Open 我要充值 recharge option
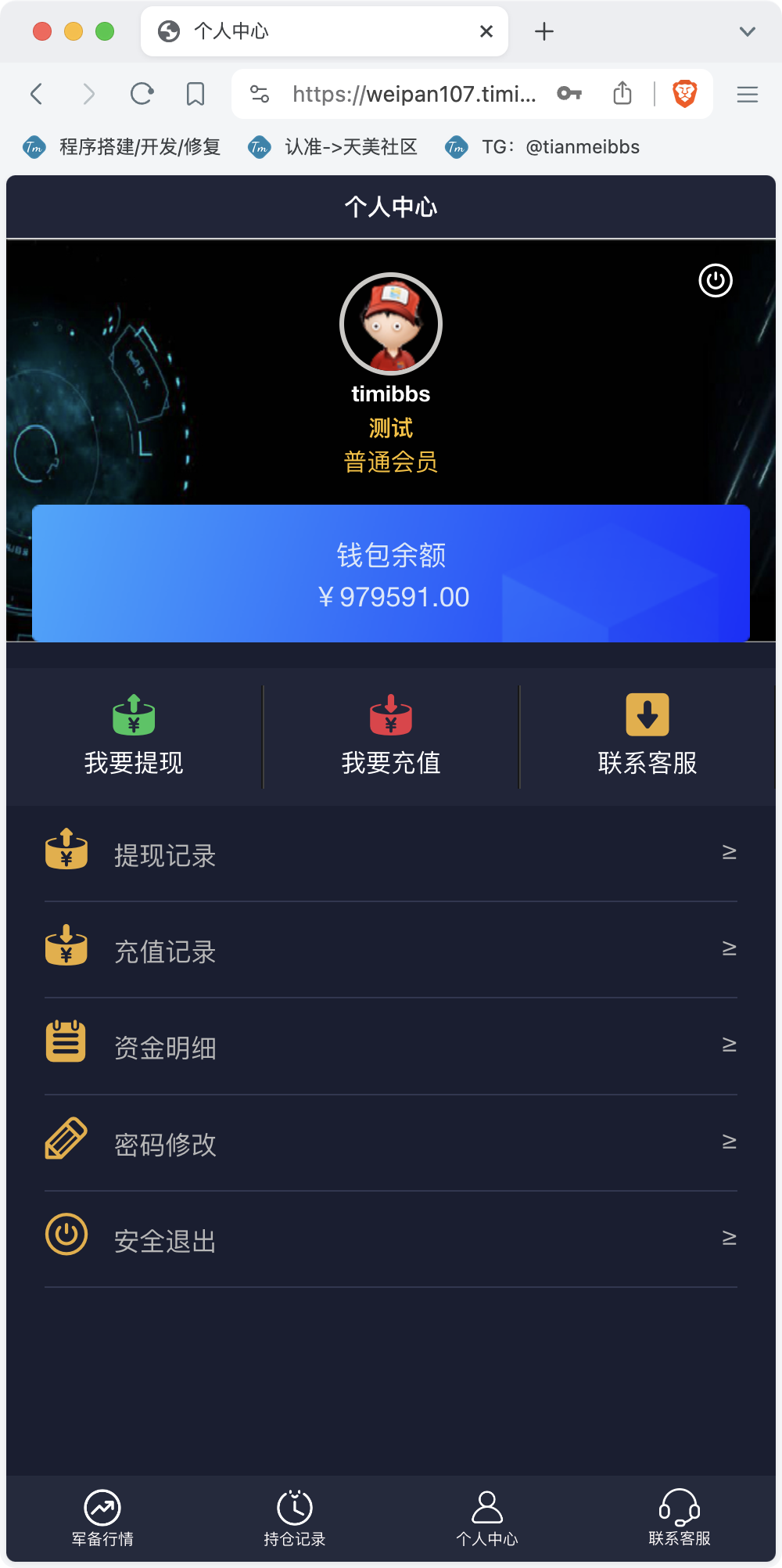This screenshot has width=782, height=1568. 391,735
